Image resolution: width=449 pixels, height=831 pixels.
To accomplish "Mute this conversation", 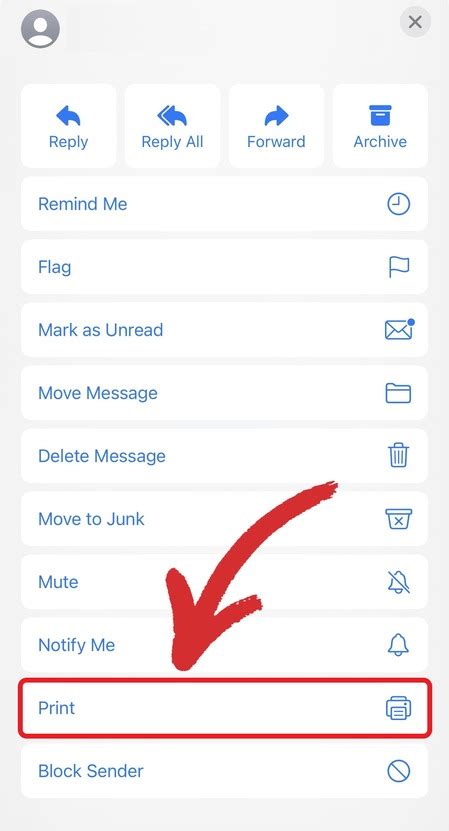I will [x=224, y=582].
